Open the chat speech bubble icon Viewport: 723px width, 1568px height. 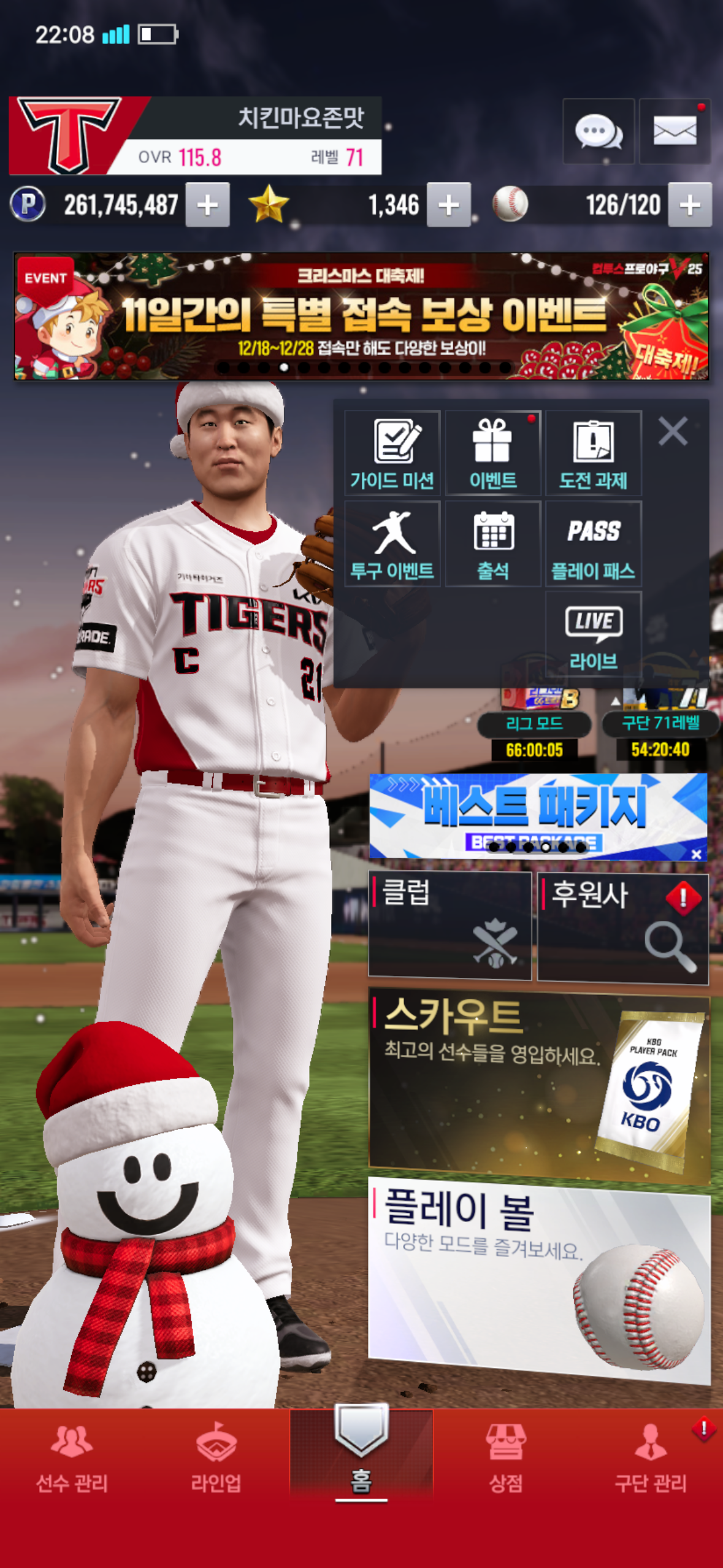[x=598, y=131]
